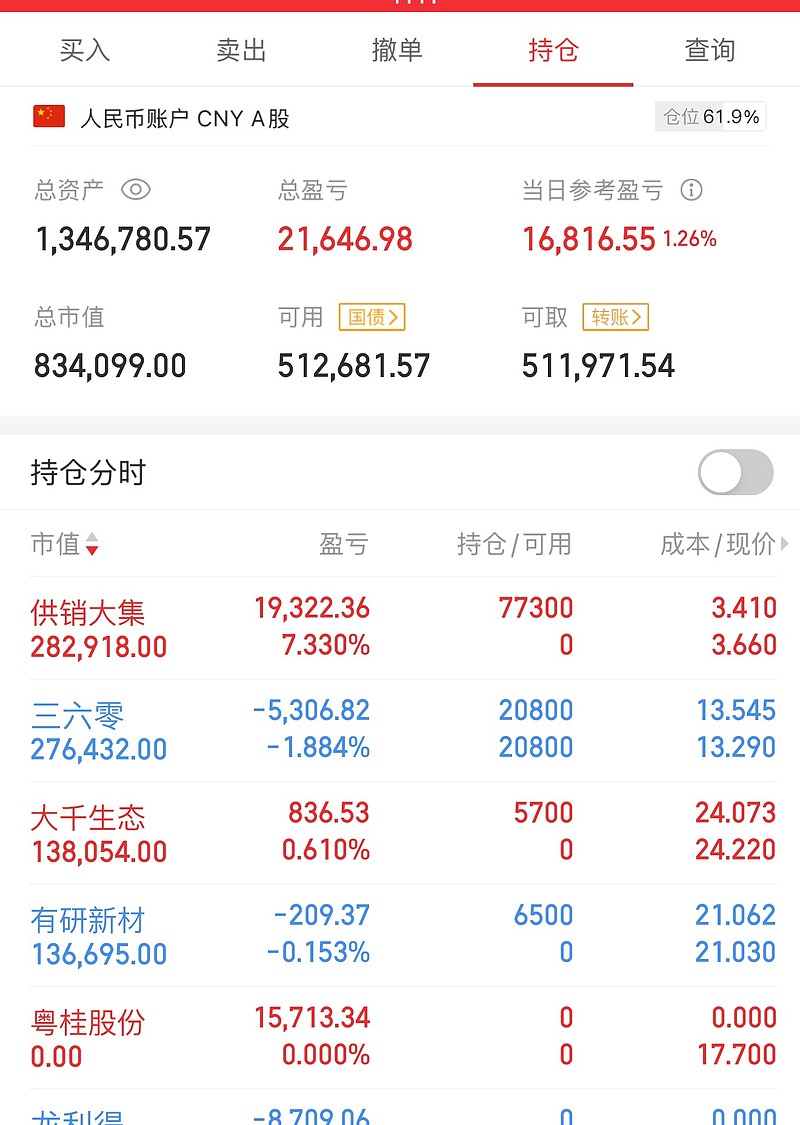Open the 查询 query tab
This screenshot has width=800, height=1125.
coord(710,49)
